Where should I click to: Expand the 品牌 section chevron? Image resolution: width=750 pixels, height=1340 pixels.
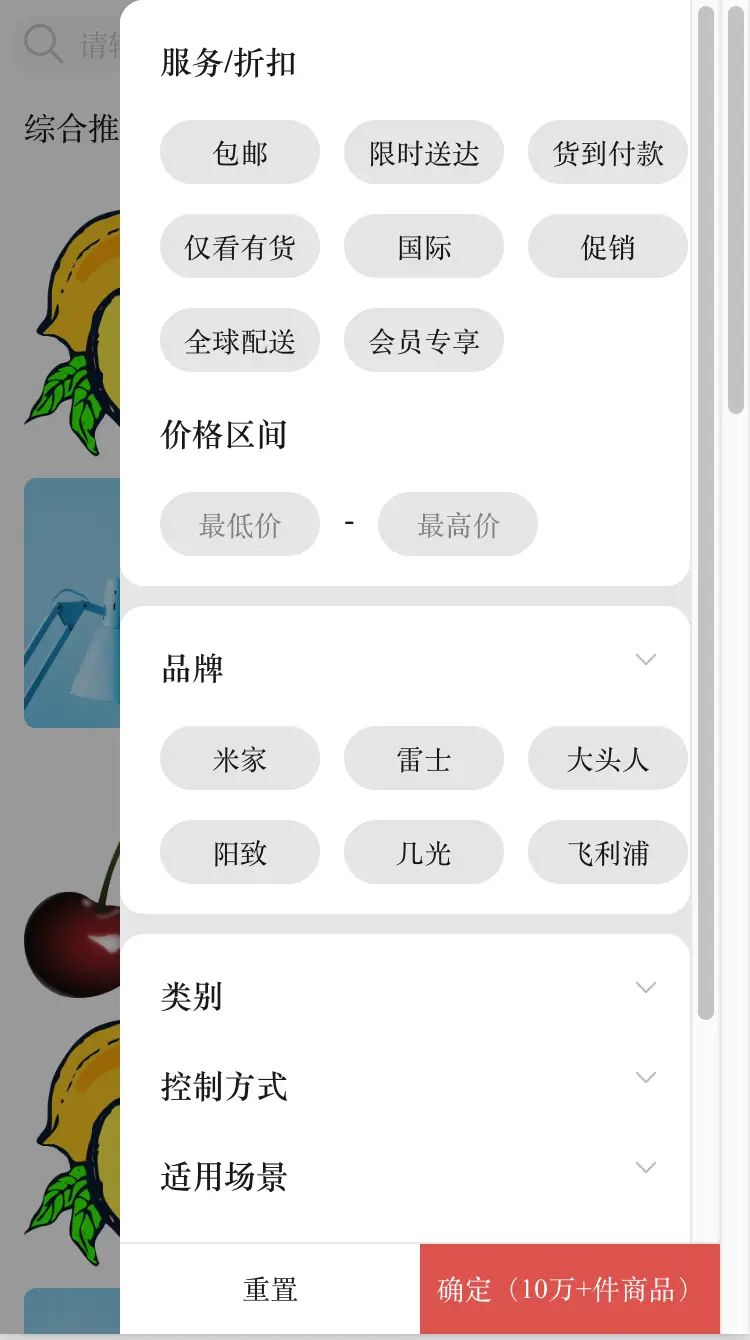pyautogui.click(x=646, y=660)
